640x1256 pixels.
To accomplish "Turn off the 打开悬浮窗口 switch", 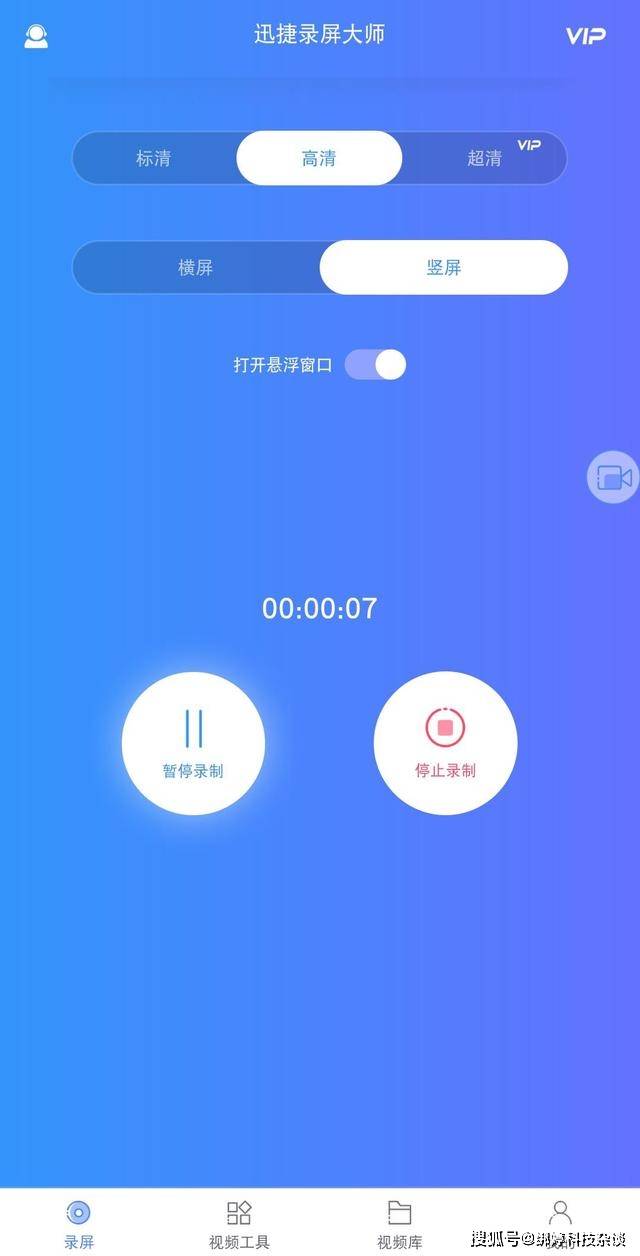I will click(x=375, y=365).
